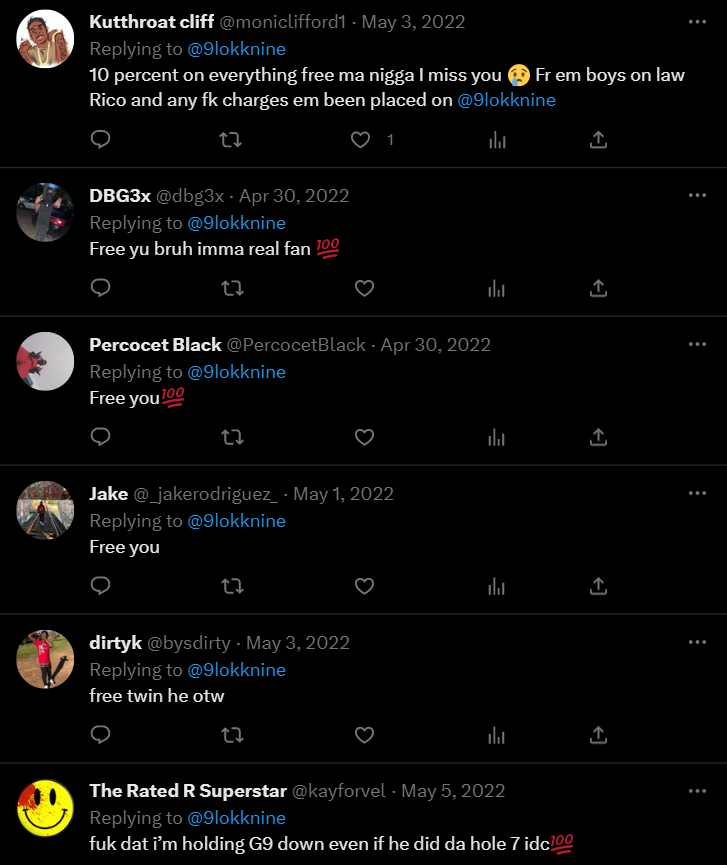
Task: Retweet Kutthroat cliff's reply
Action: (231, 140)
